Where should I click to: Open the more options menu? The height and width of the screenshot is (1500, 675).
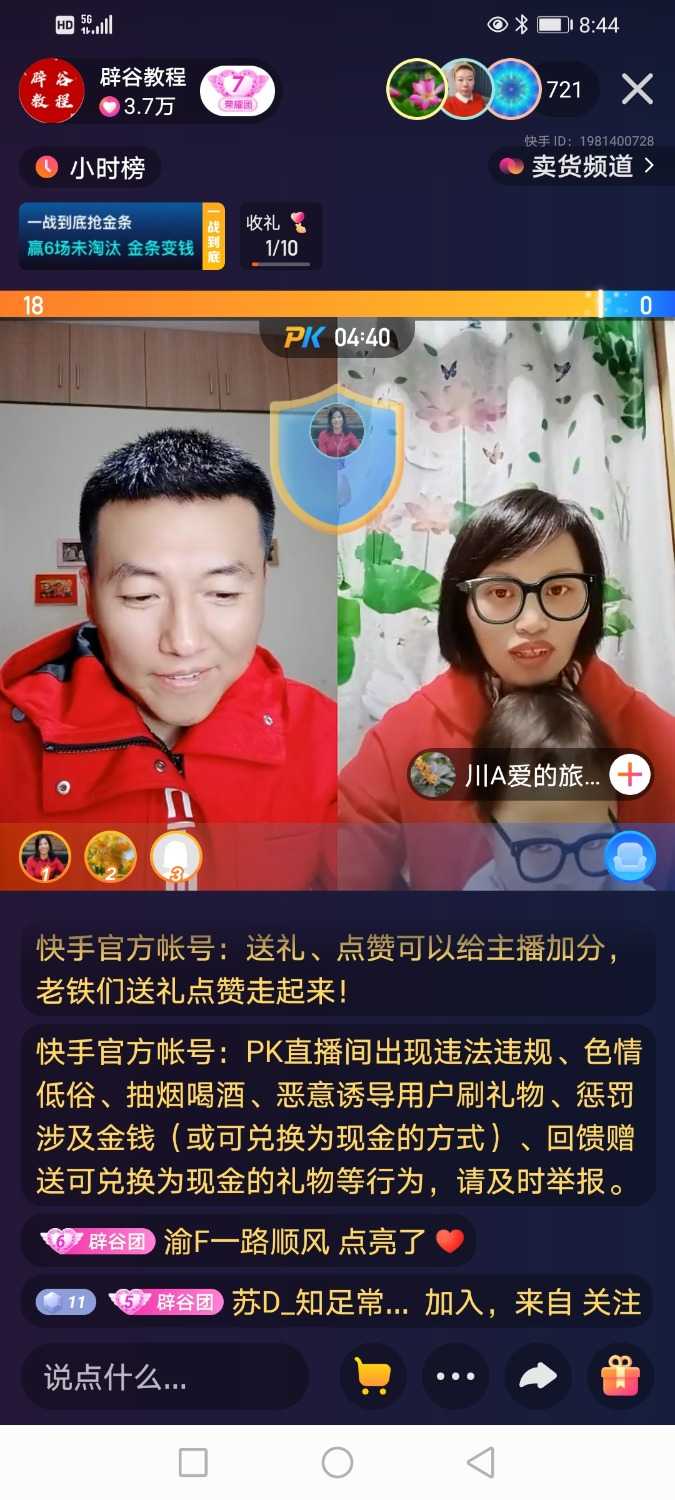tap(456, 1377)
